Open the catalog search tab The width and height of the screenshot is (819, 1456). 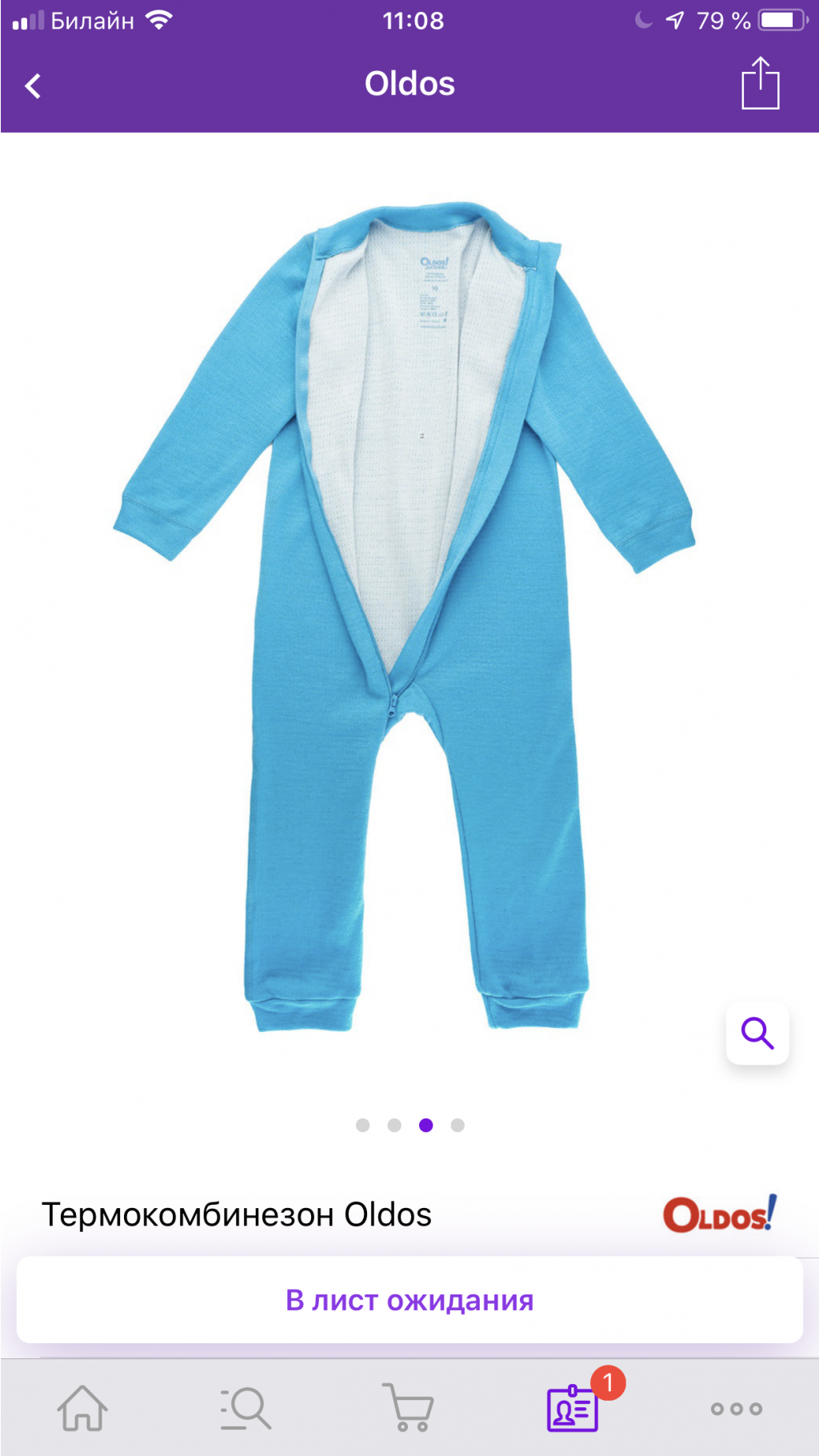coord(246,1408)
